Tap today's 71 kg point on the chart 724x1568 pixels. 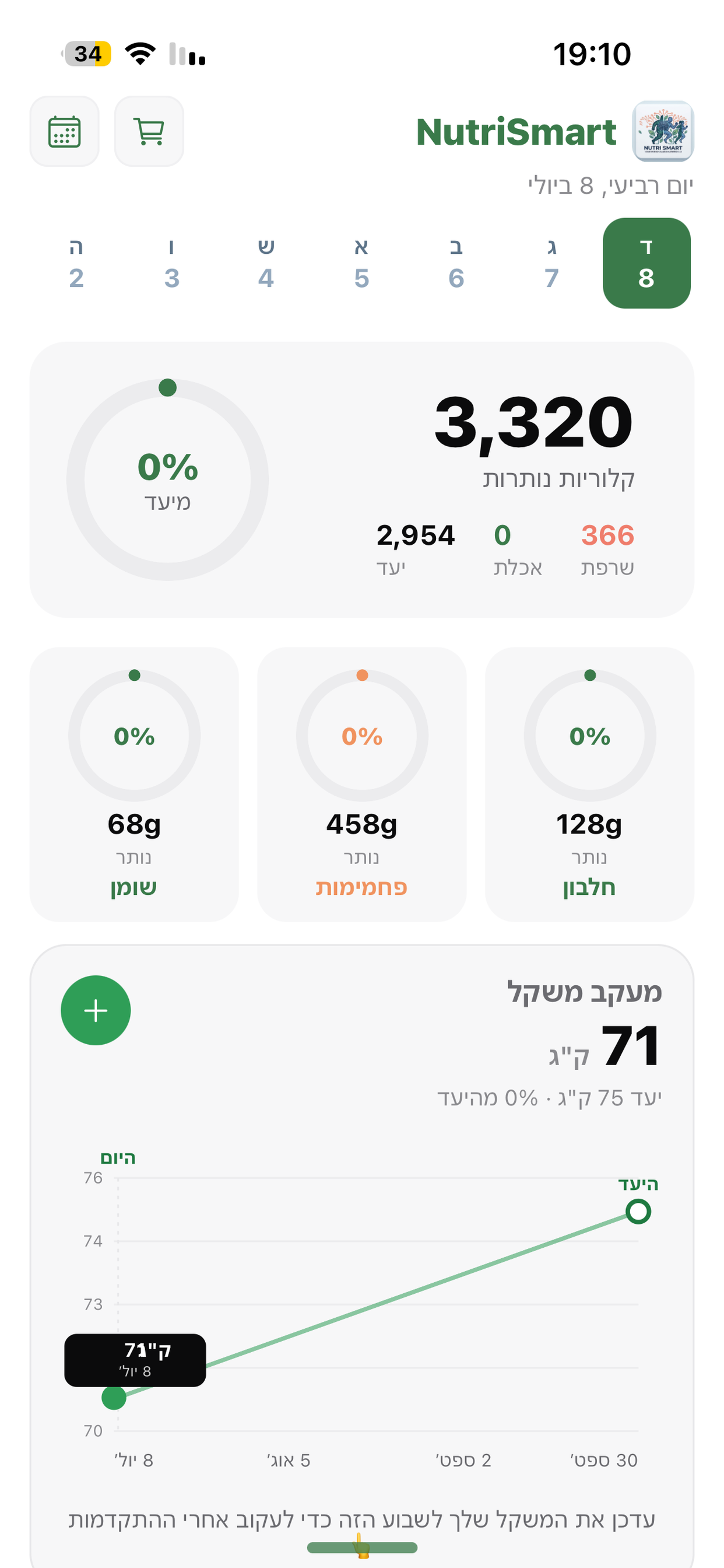click(114, 1398)
